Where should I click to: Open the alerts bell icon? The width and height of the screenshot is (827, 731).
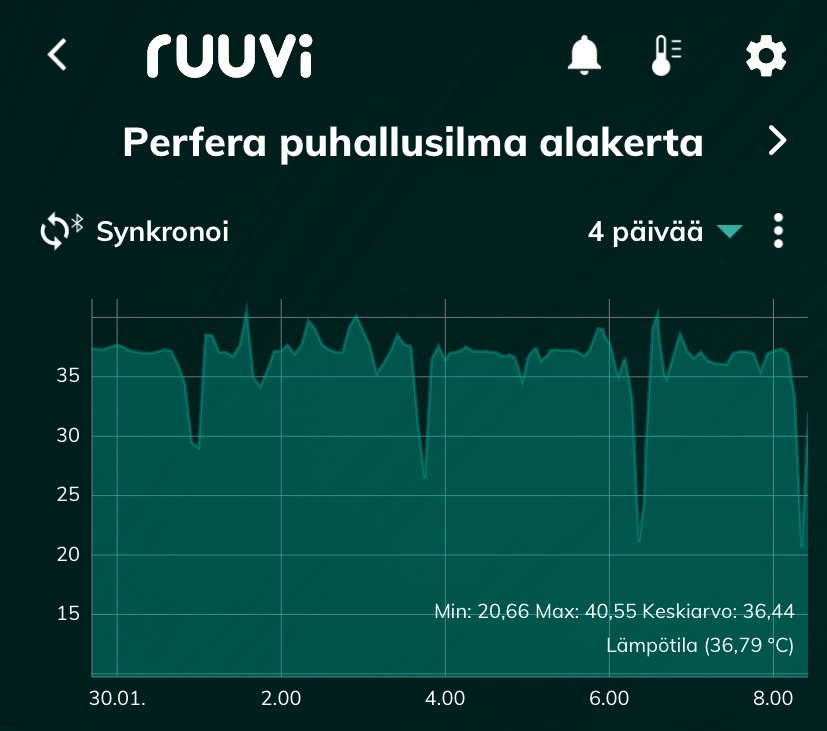(585, 56)
